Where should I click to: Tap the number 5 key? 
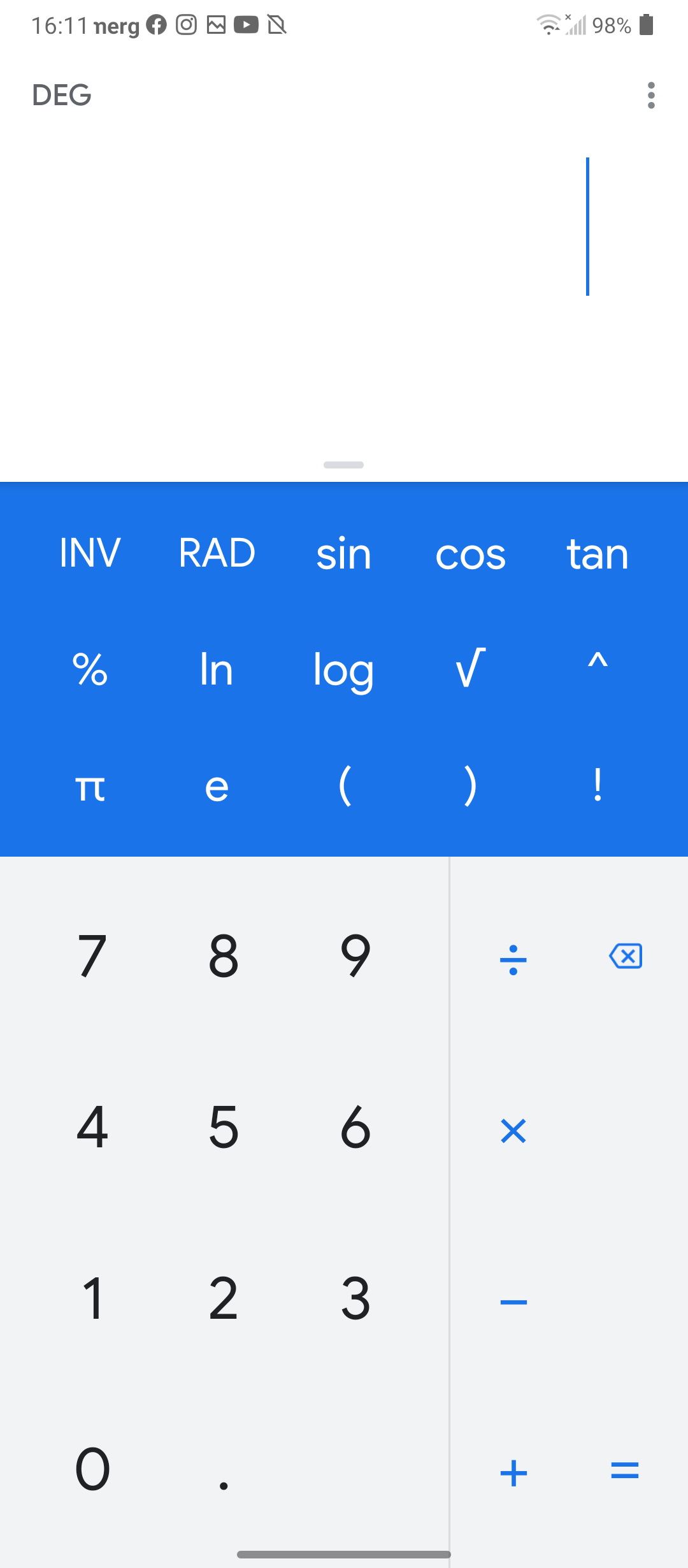(224, 1128)
